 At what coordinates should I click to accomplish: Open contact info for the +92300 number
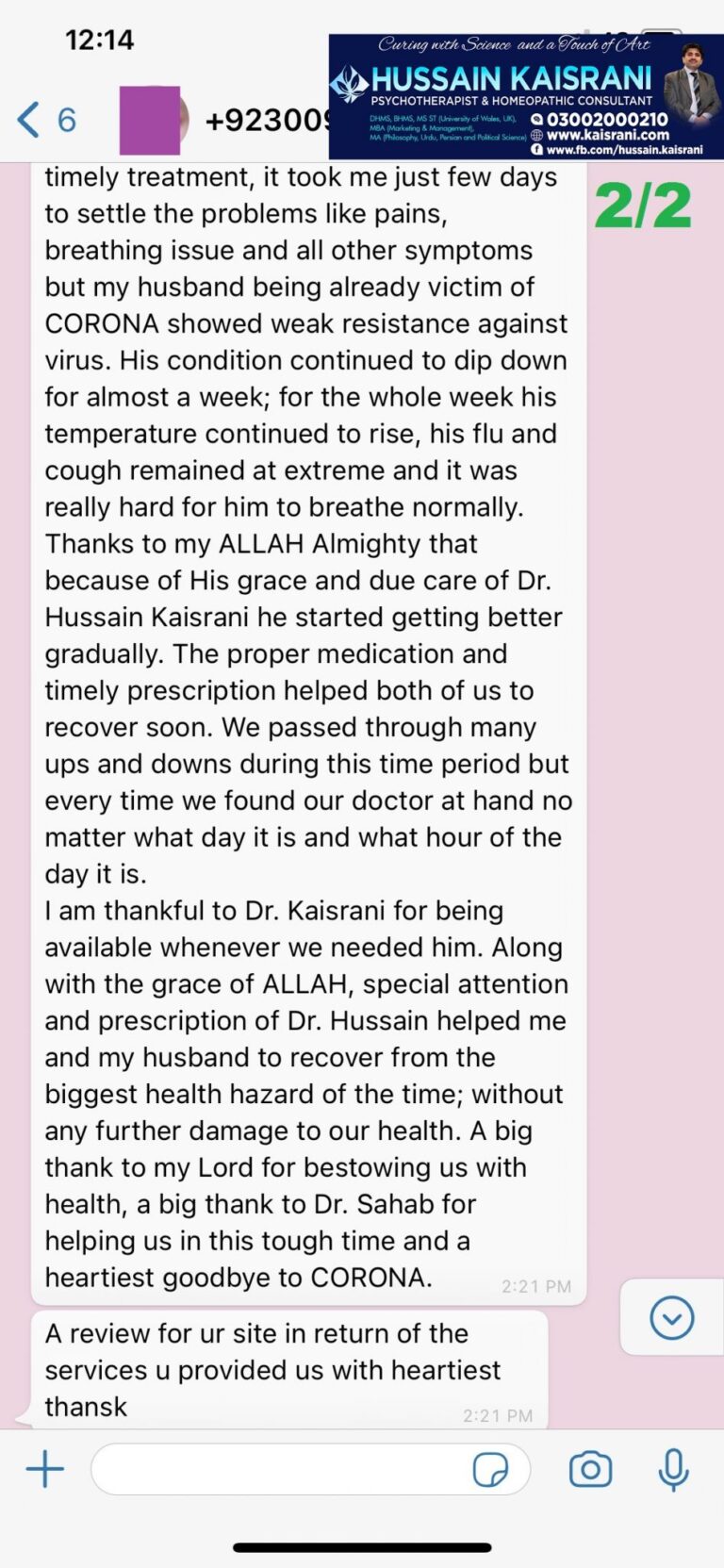267,121
